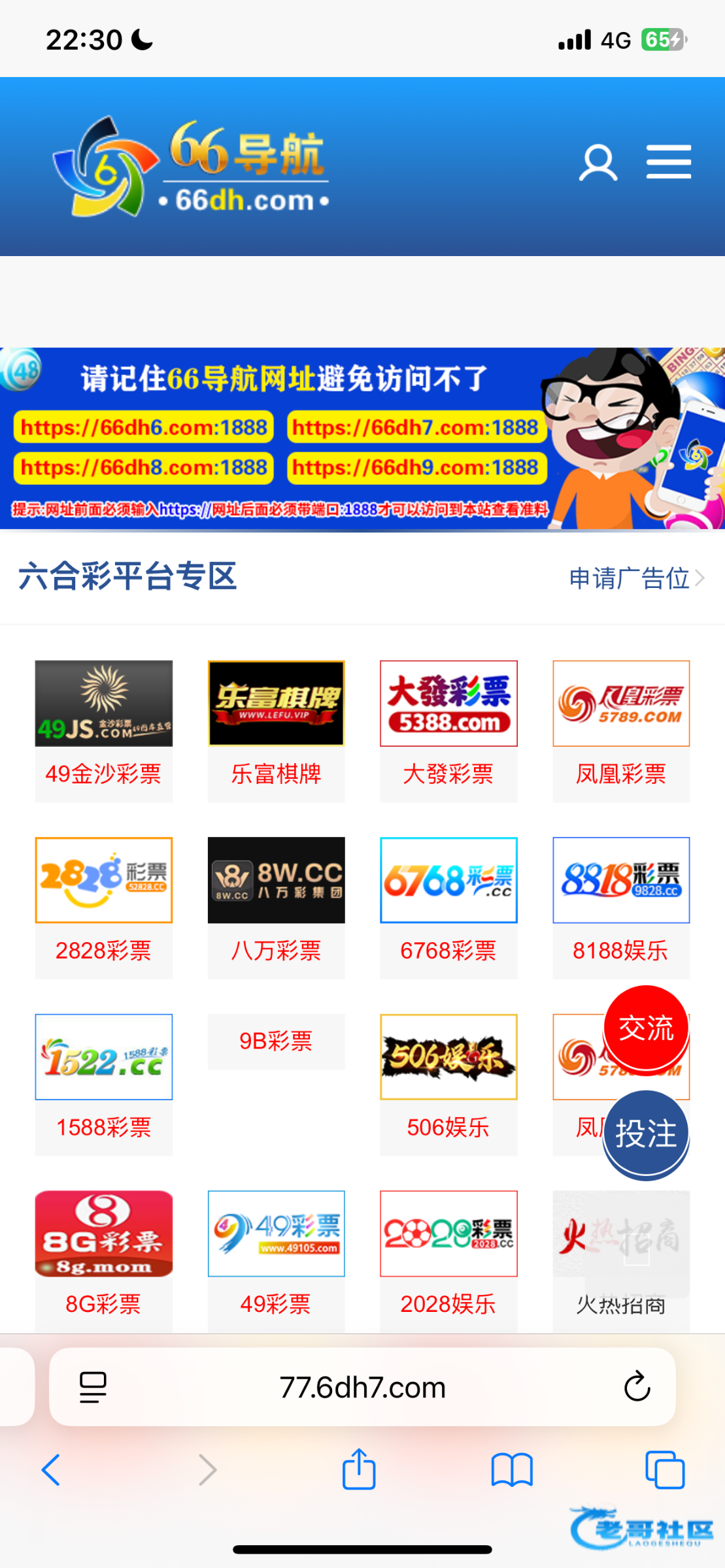Open the 2028娱乐 tile

(448, 1259)
